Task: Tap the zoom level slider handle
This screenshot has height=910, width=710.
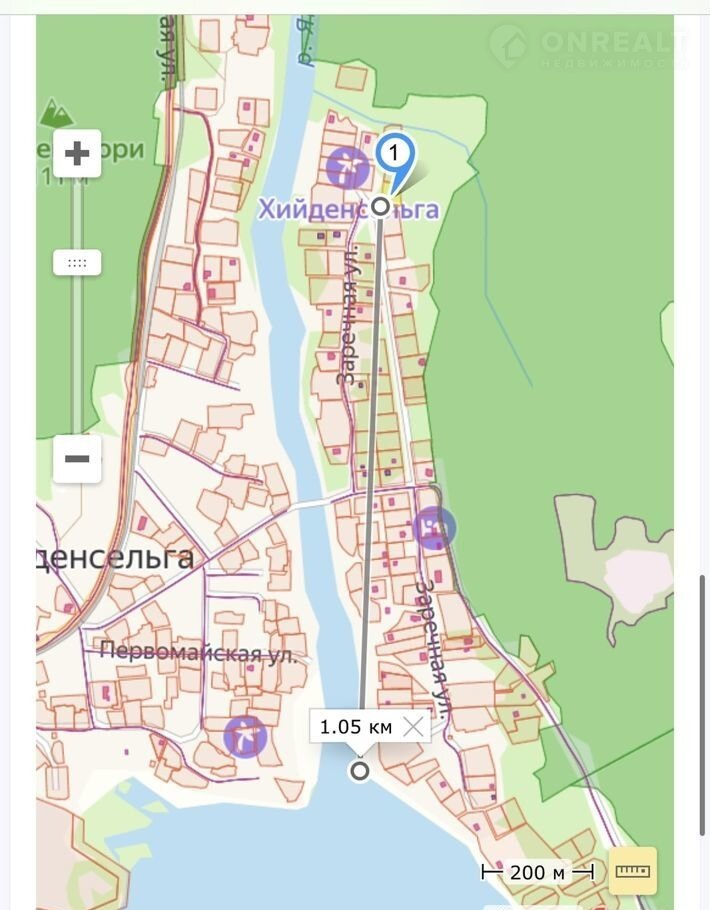Action: [77, 263]
